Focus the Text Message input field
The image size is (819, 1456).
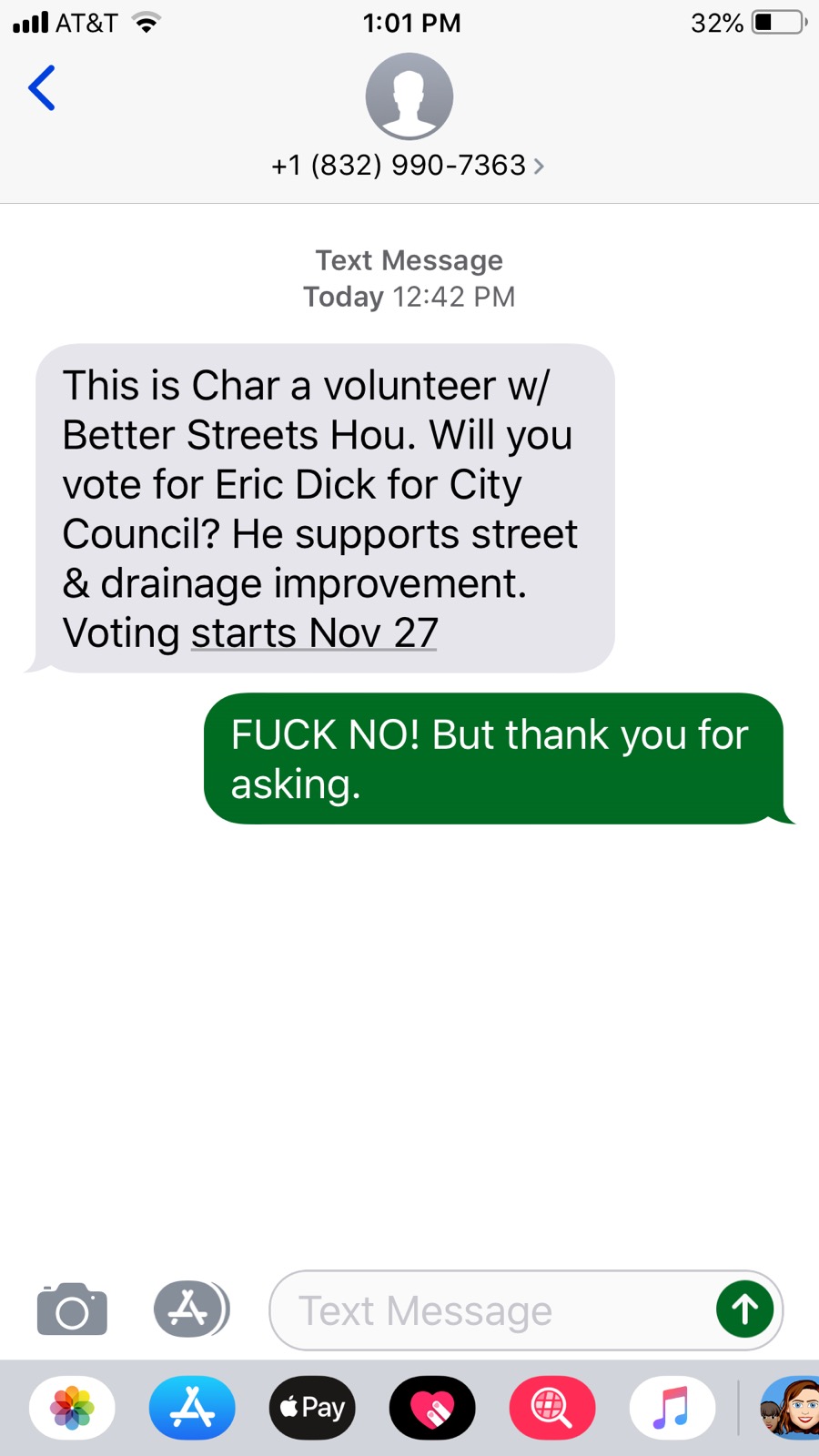click(x=491, y=1310)
